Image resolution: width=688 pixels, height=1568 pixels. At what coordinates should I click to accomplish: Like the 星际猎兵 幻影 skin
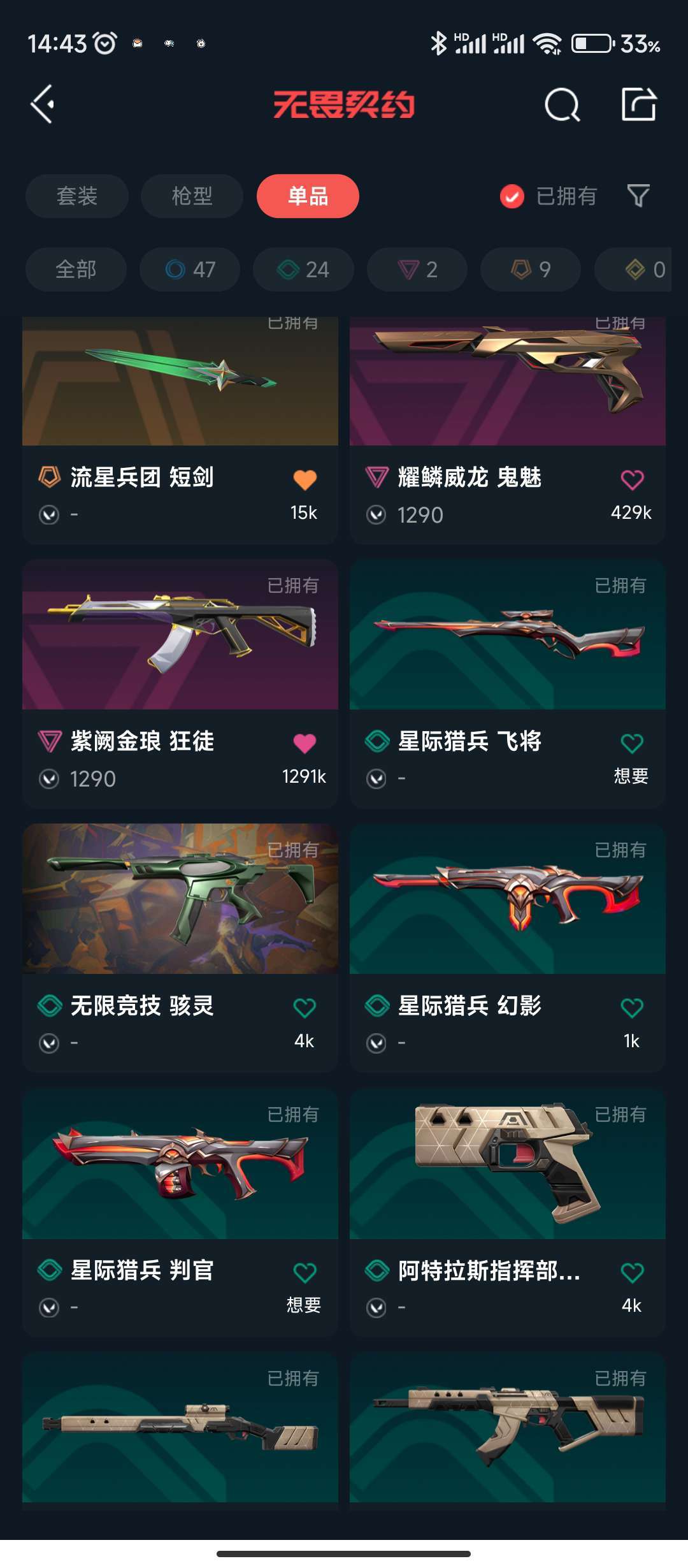click(632, 1008)
